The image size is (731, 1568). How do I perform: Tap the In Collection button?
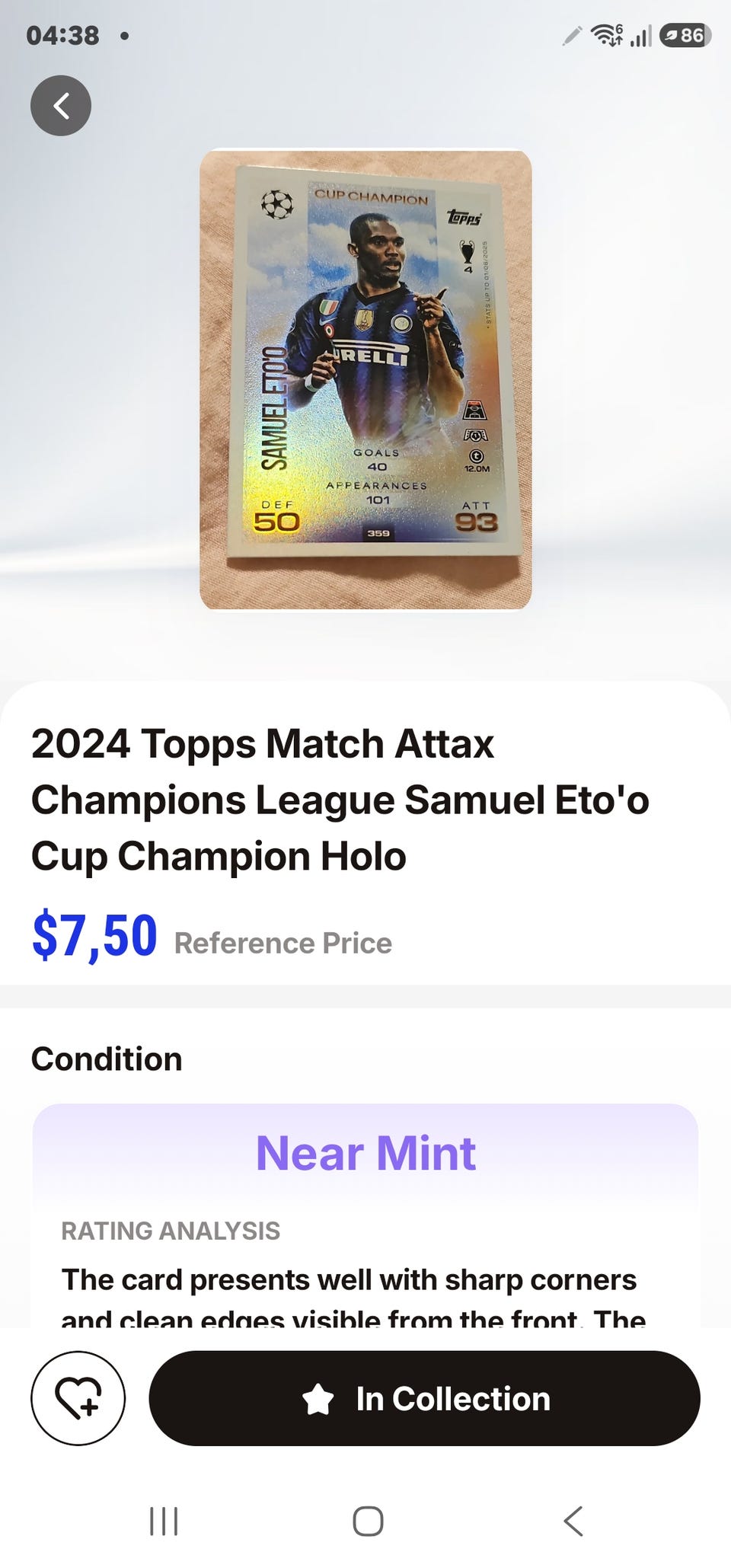(424, 1398)
